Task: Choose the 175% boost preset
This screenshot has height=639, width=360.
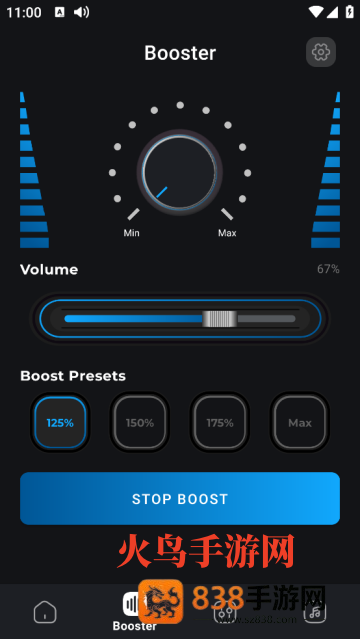Action: [220, 423]
